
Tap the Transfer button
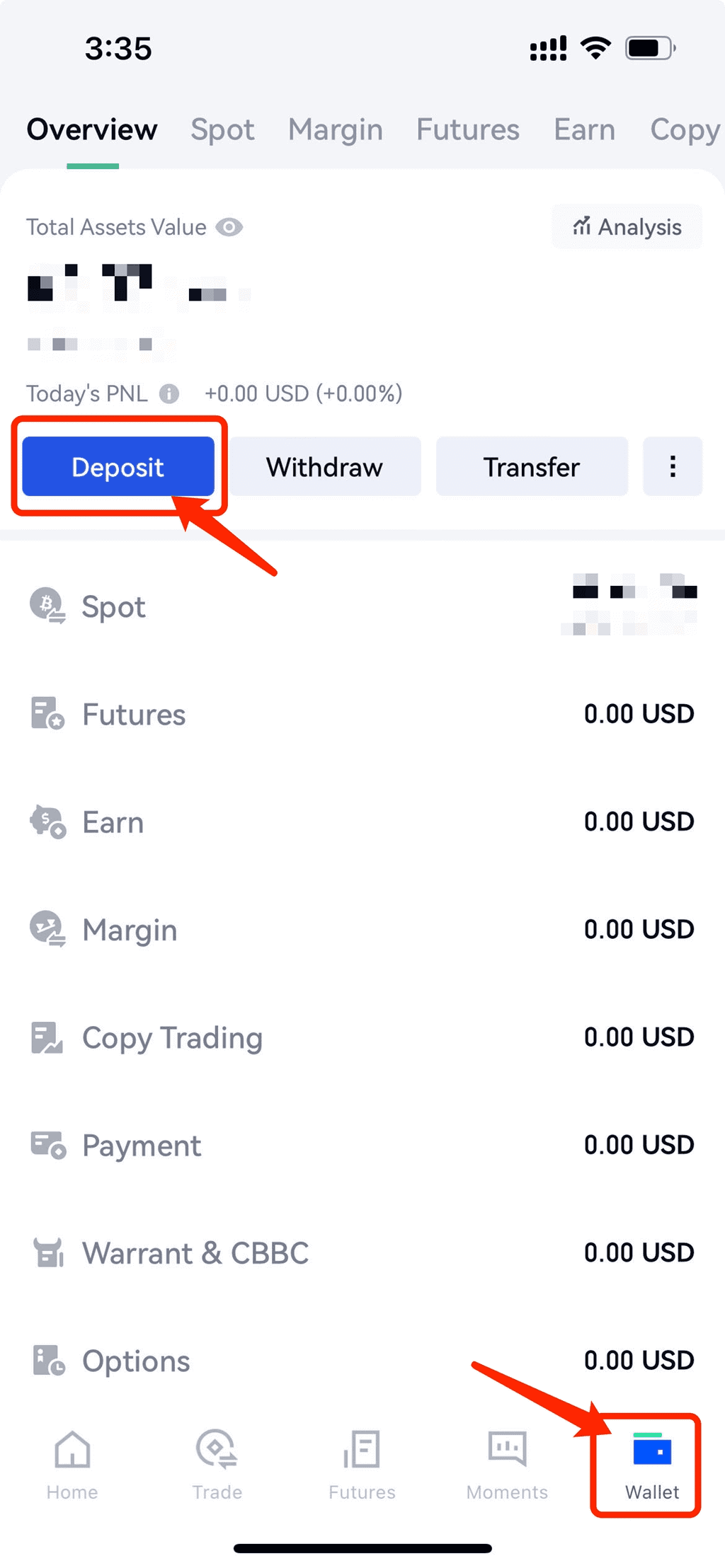click(532, 467)
